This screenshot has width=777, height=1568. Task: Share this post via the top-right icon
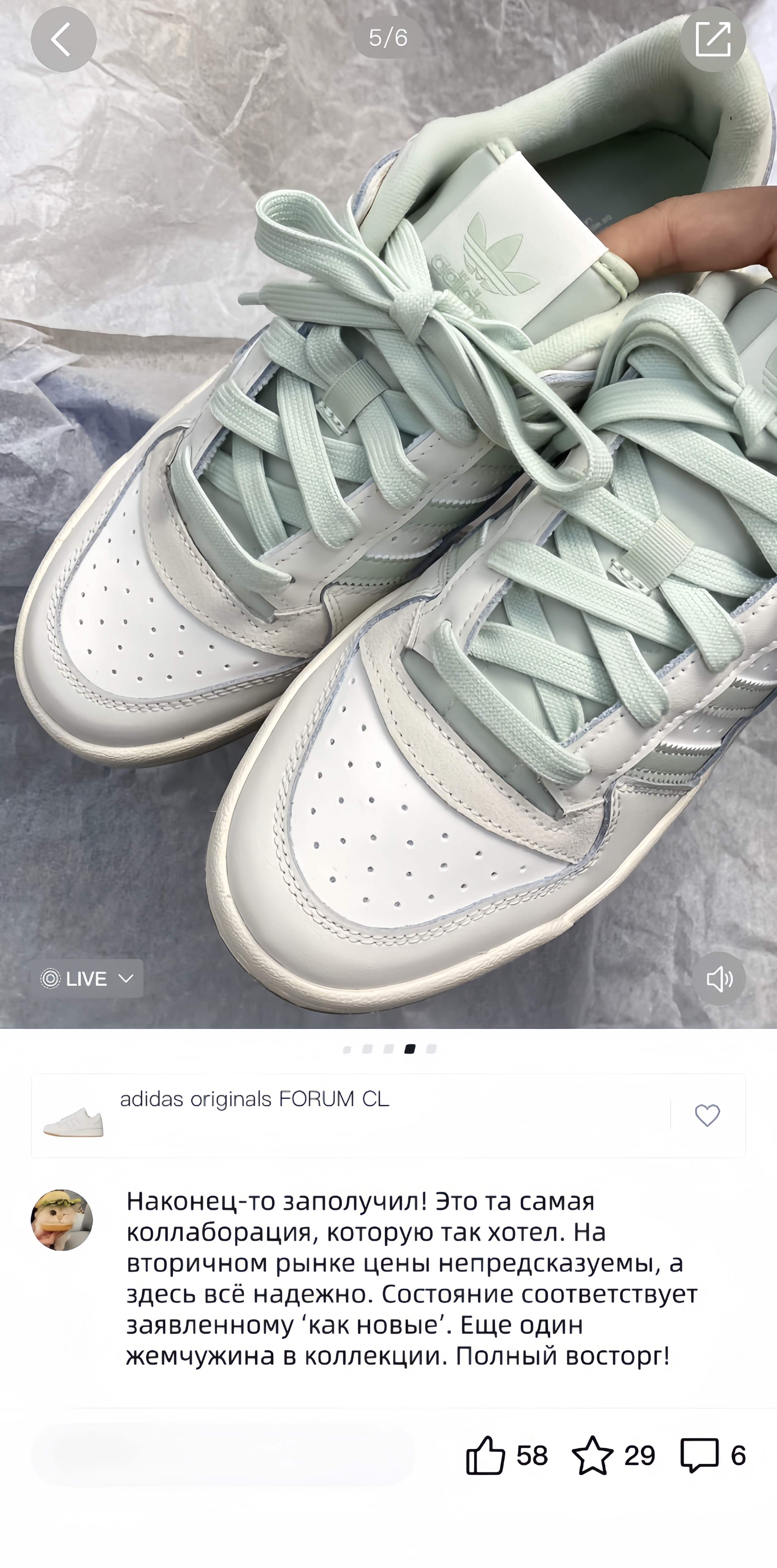712,40
